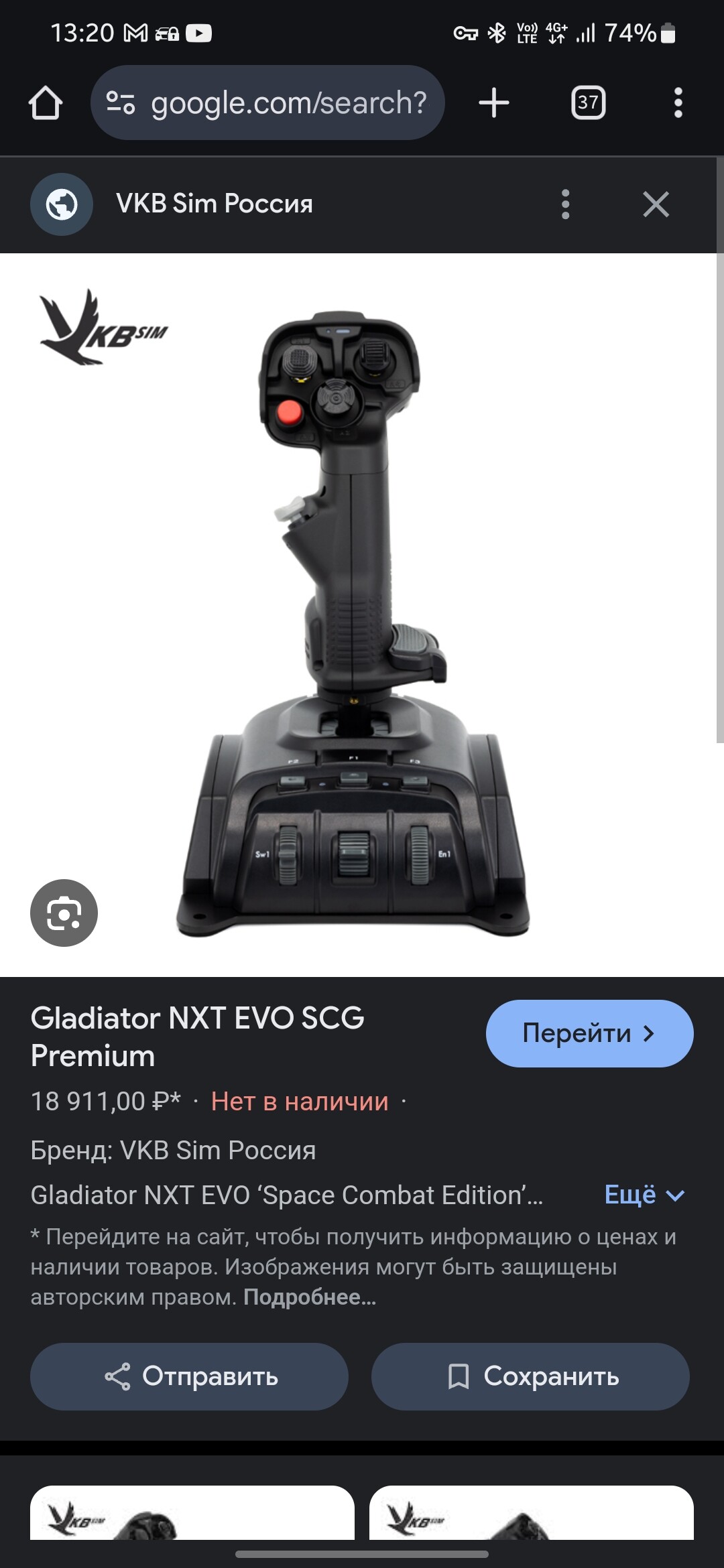Search this image with Google Lens

coord(64,913)
